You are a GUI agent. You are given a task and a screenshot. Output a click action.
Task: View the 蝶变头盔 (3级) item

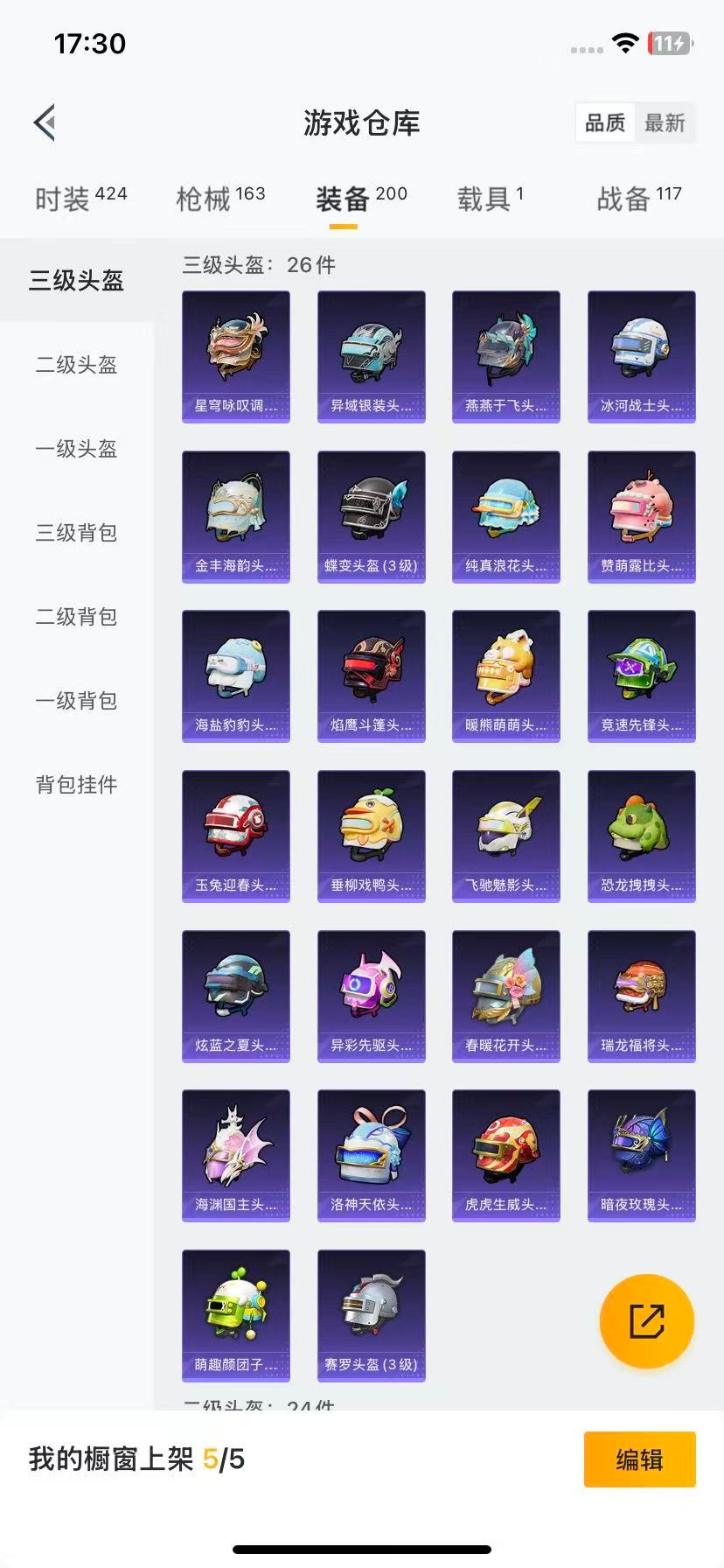[x=371, y=514]
